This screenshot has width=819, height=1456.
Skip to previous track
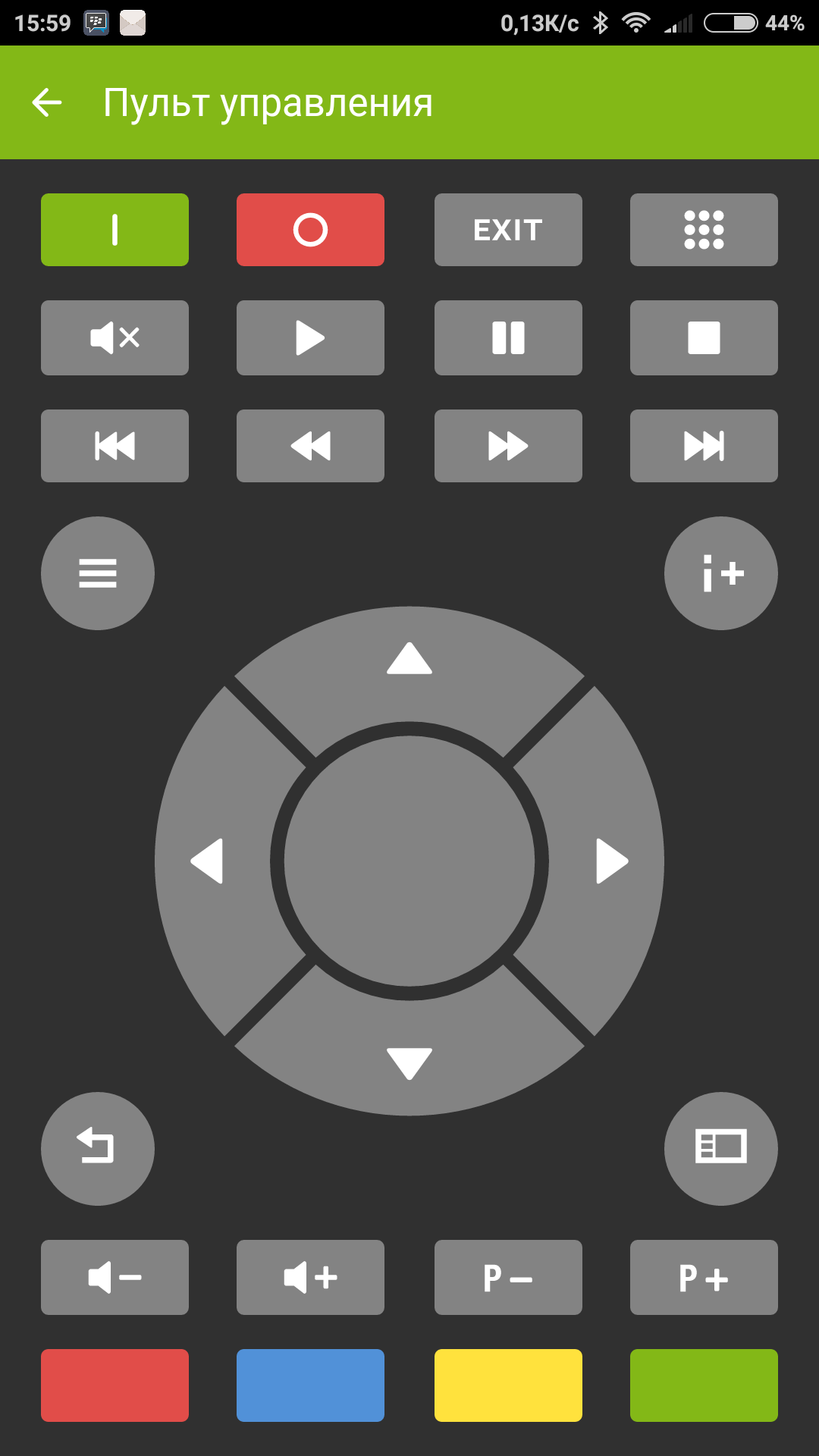tap(115, 446)
